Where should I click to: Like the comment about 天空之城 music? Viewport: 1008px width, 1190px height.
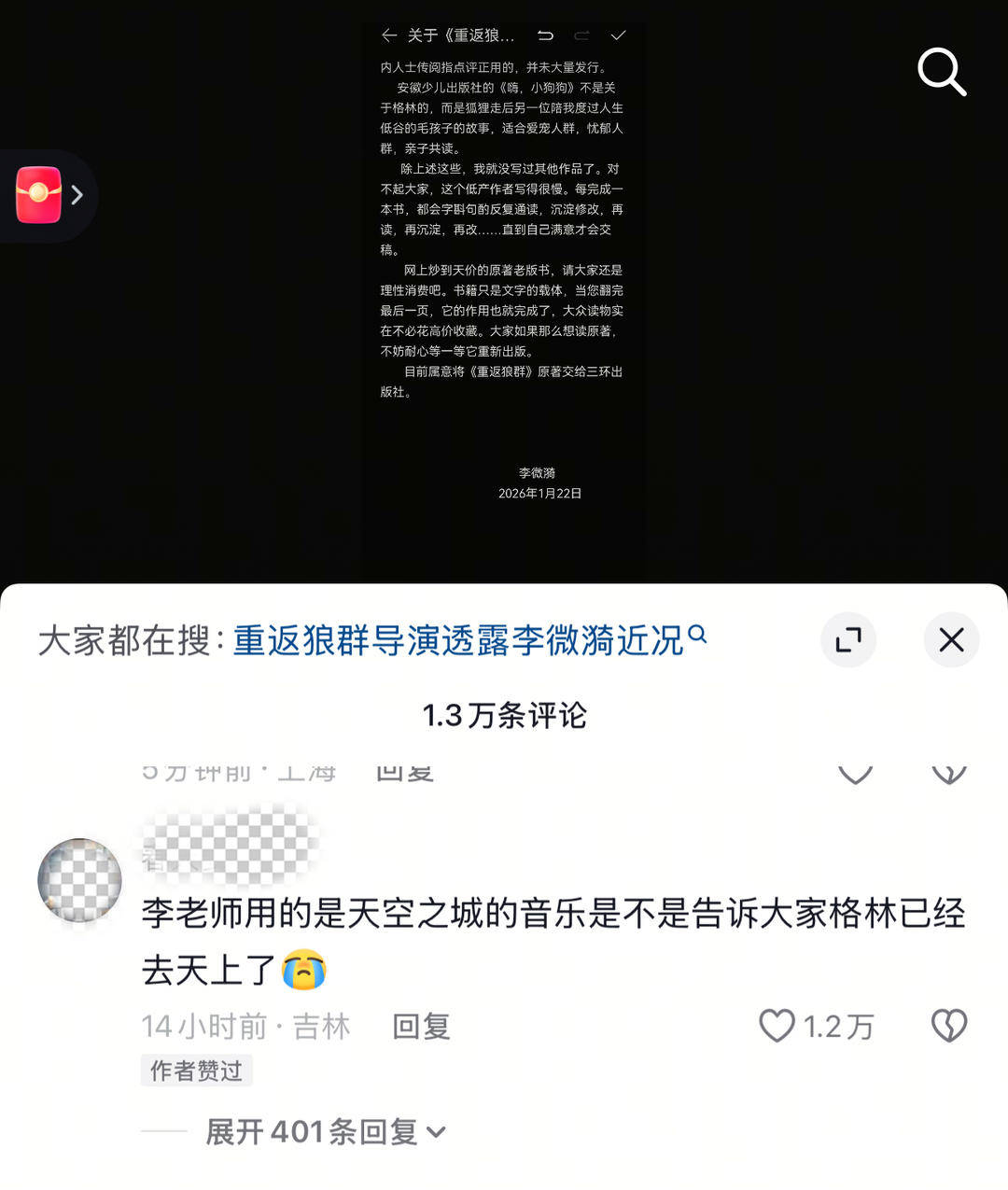pyautogui.click(x=777, y=1026)
